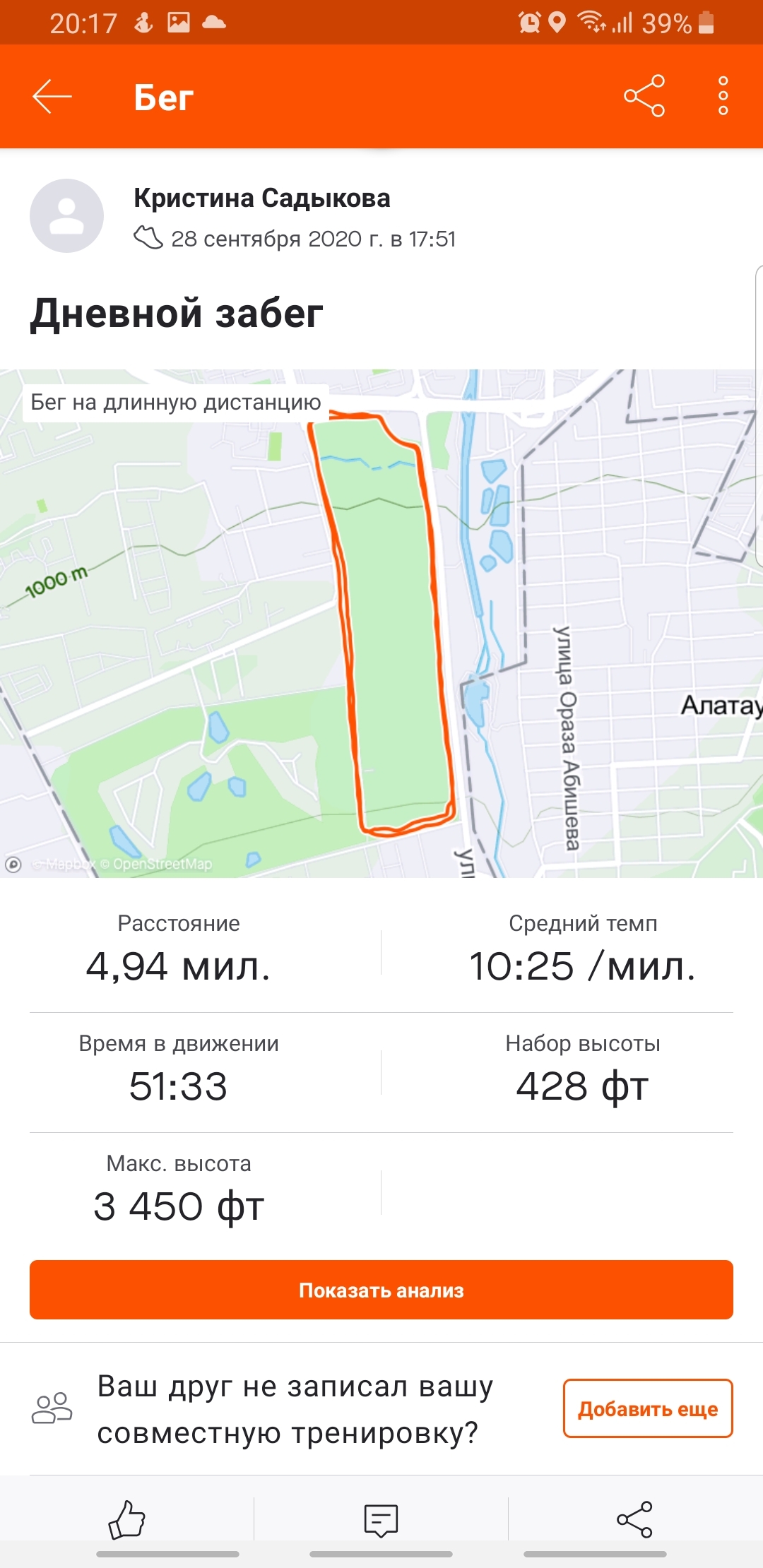Give kudos with the thumbs-up icon
This screenshot has width=763, height=1568.
click(127, 1520)
